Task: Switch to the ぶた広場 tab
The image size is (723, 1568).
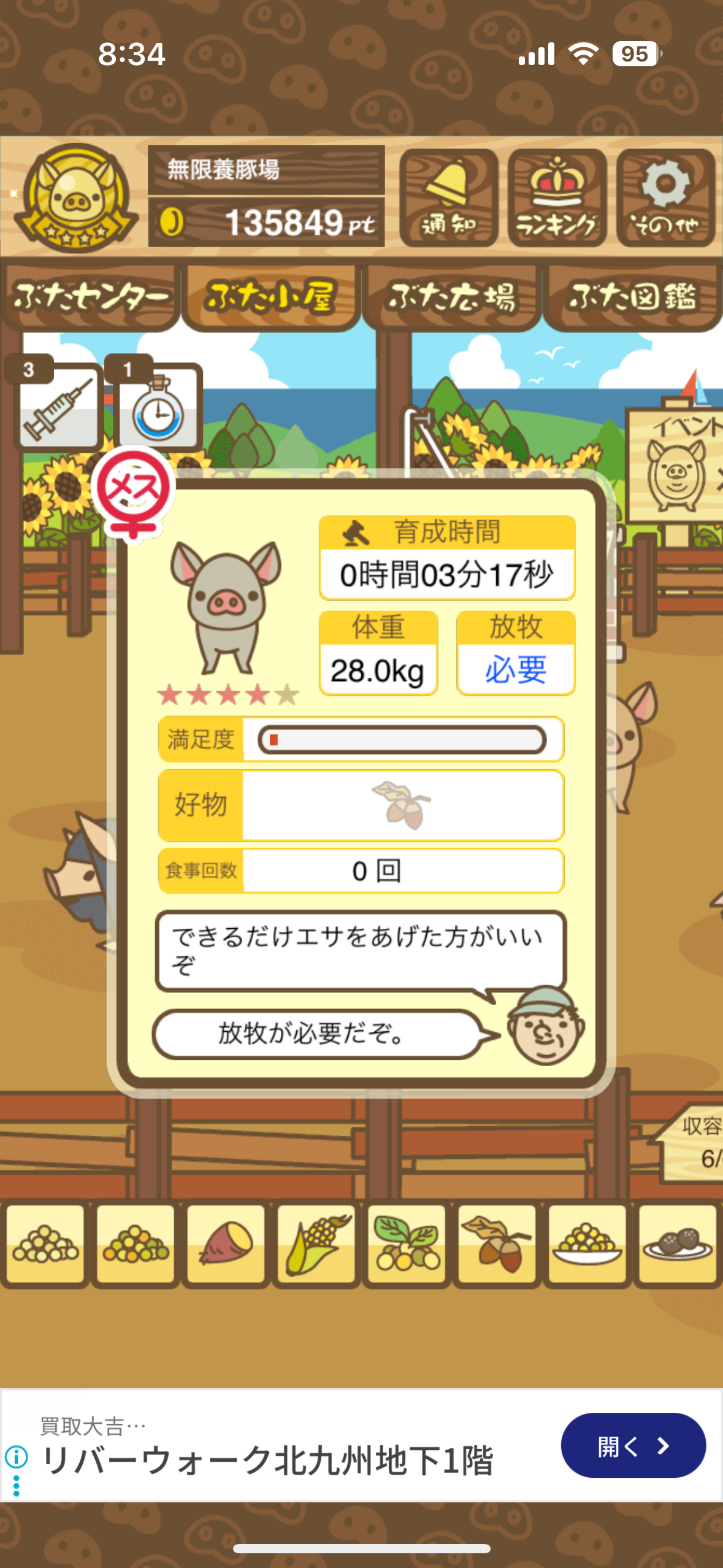Action: pos(451,298)
